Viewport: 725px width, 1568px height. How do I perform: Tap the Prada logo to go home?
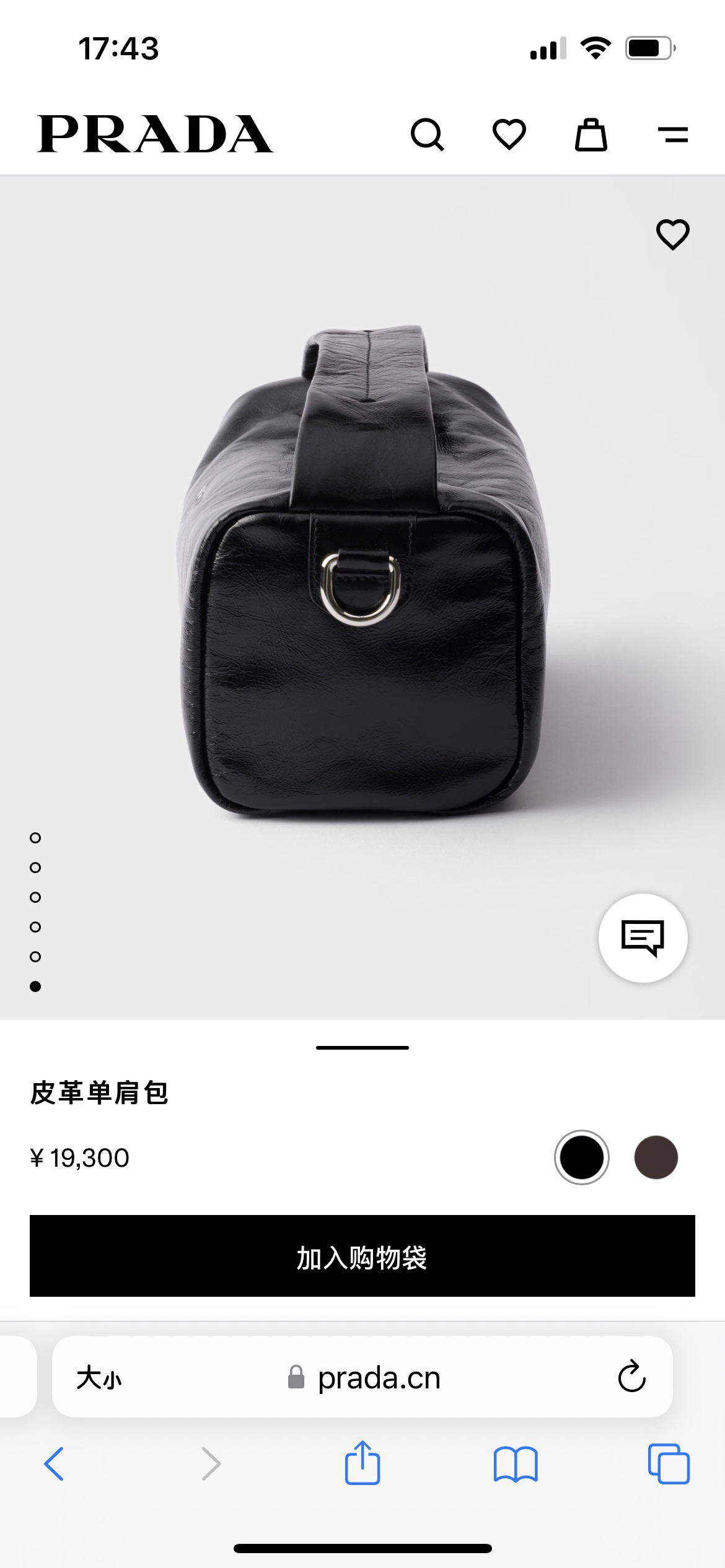pos(155,134)
